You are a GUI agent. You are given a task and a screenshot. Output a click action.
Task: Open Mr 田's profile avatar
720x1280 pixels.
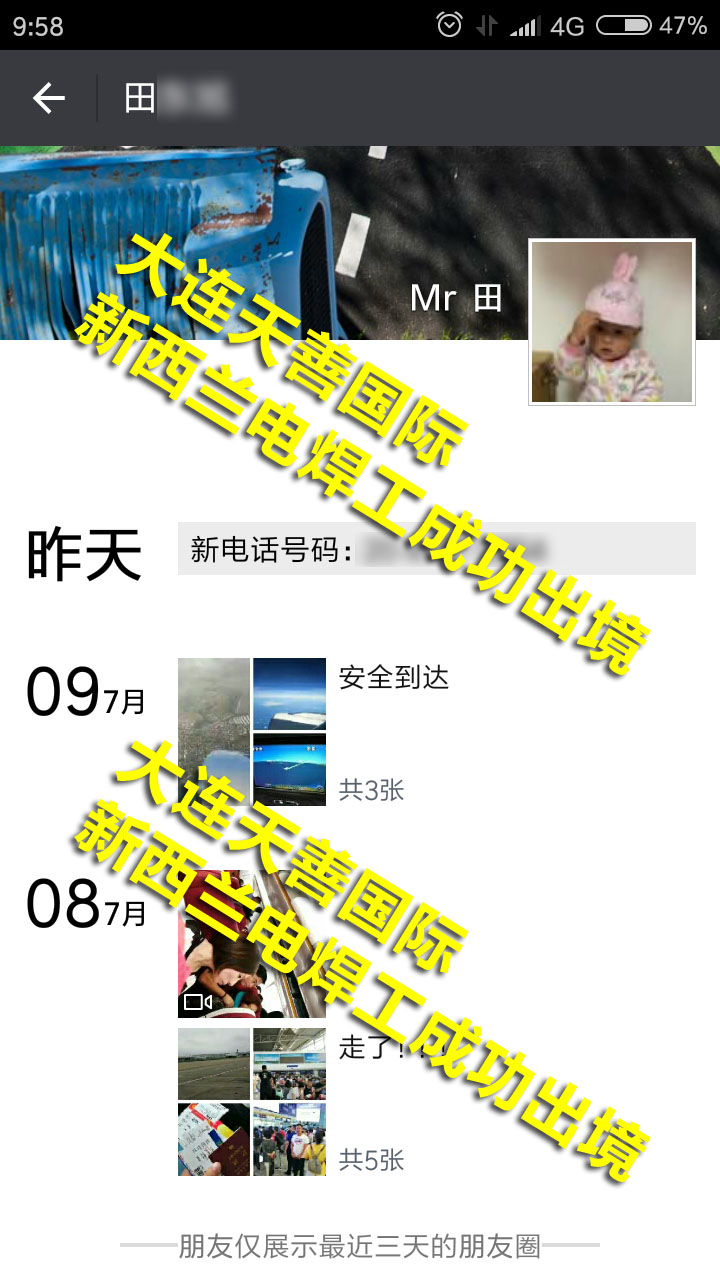pos(611,322)
